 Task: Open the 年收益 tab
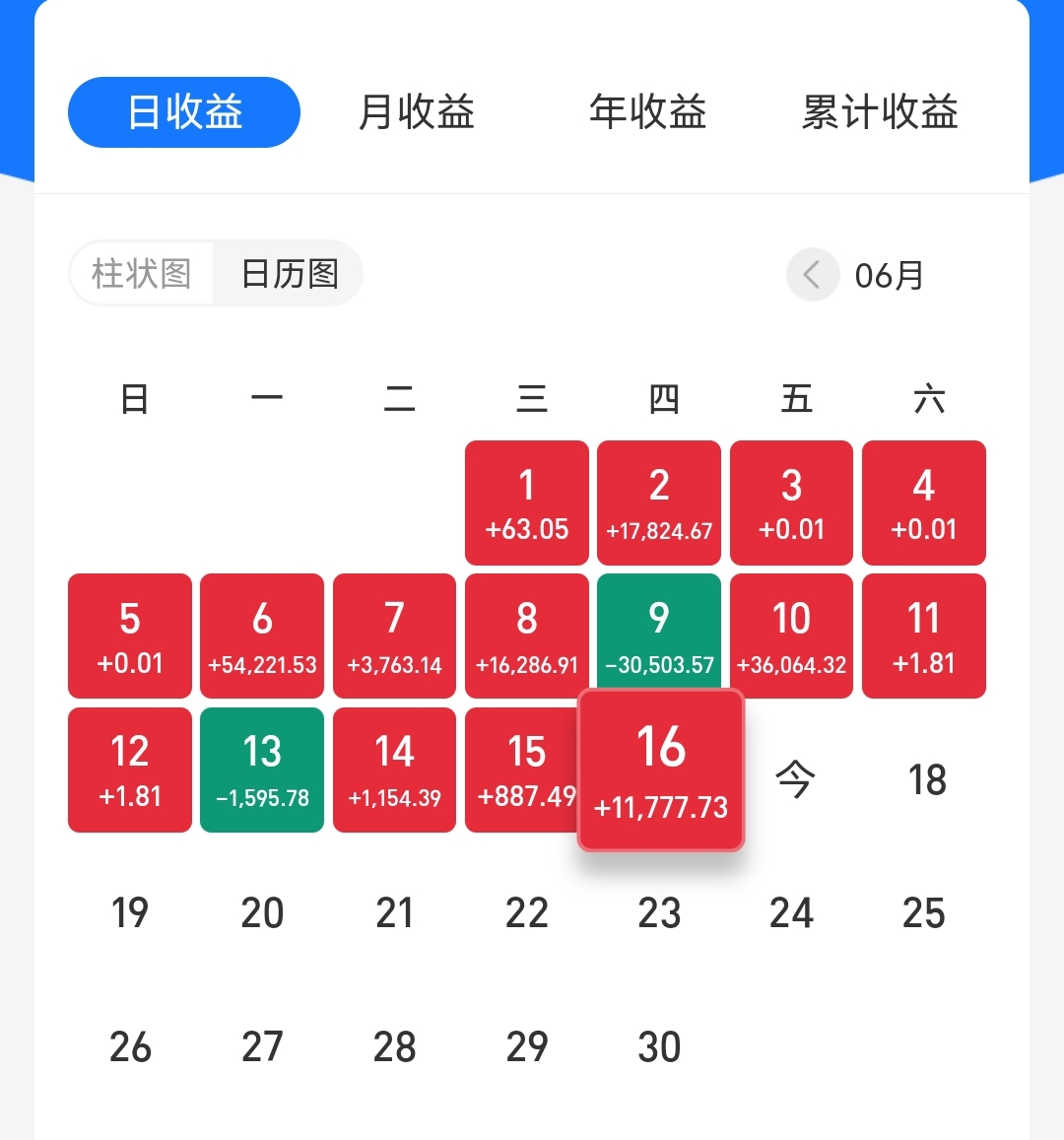click(648, 112)
